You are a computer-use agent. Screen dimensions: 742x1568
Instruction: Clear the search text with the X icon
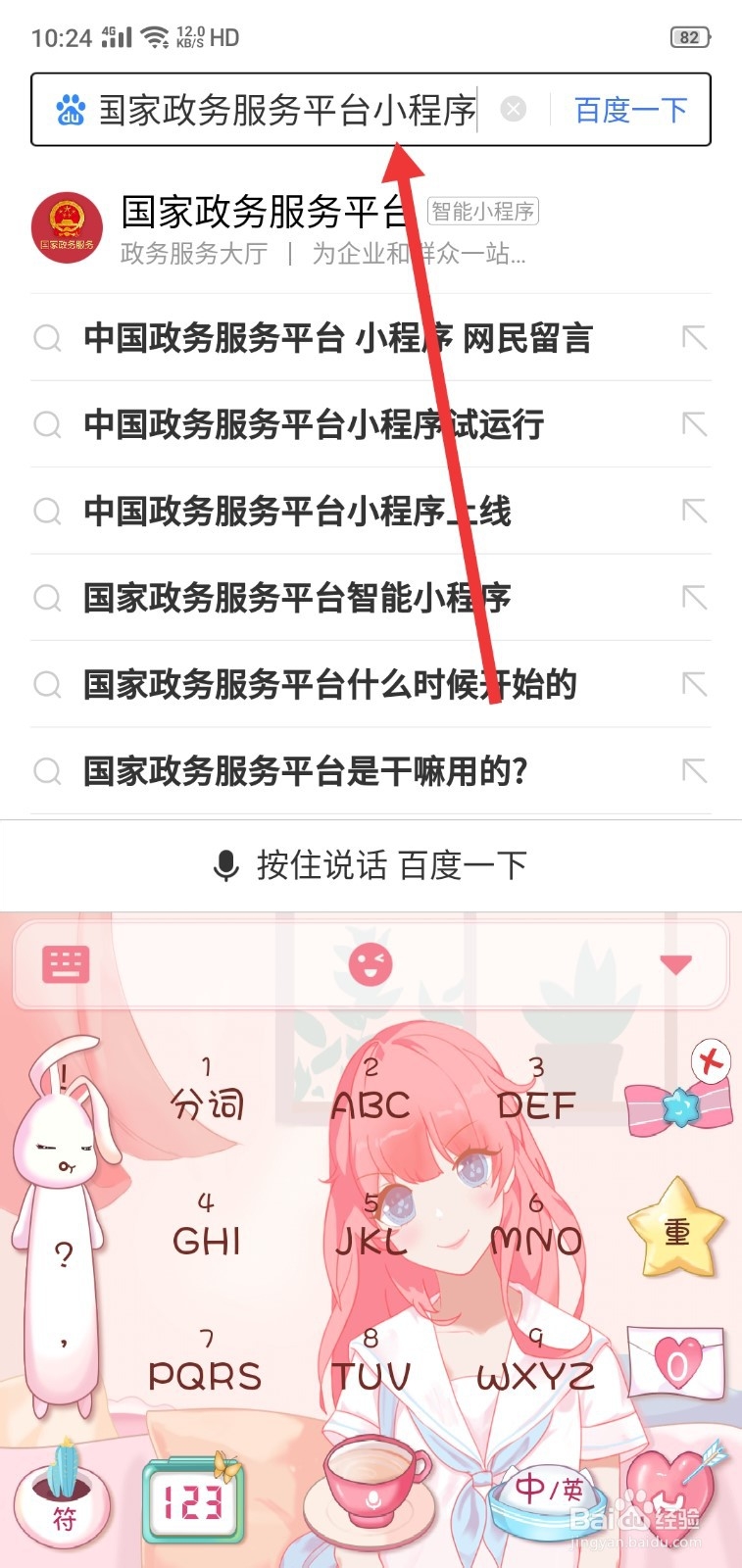[x=514, y=110]
